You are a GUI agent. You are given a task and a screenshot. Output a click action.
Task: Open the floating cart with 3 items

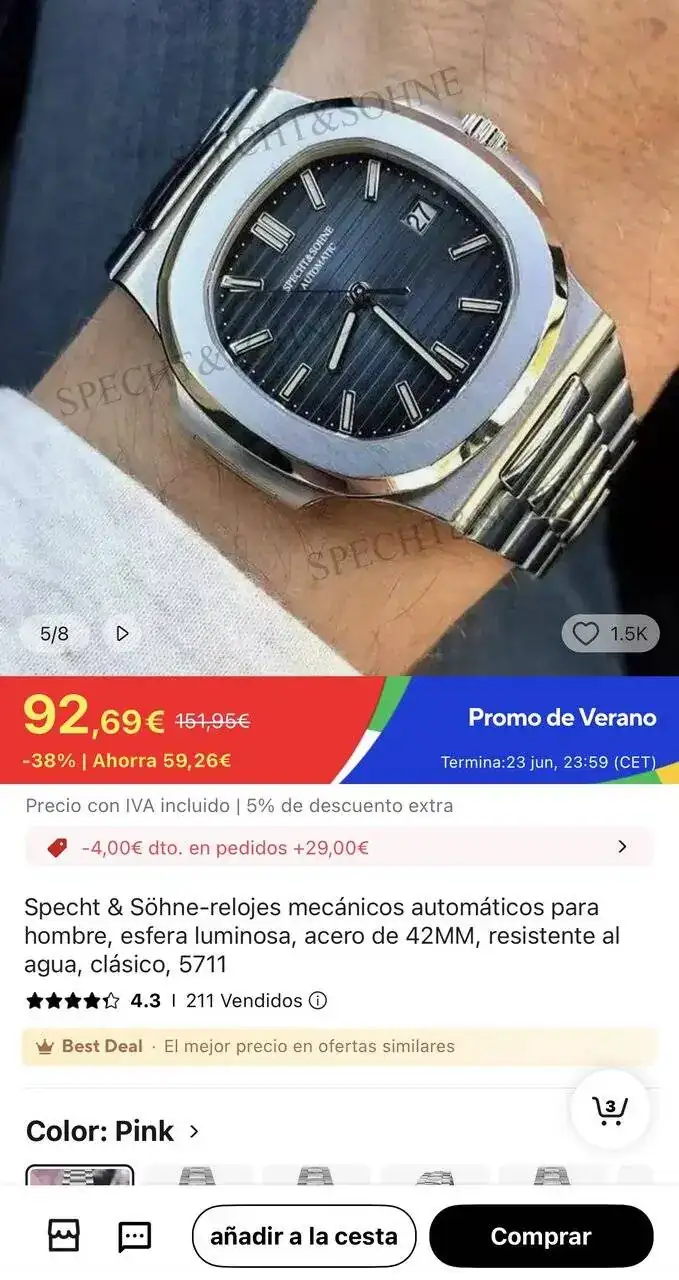610,1109
